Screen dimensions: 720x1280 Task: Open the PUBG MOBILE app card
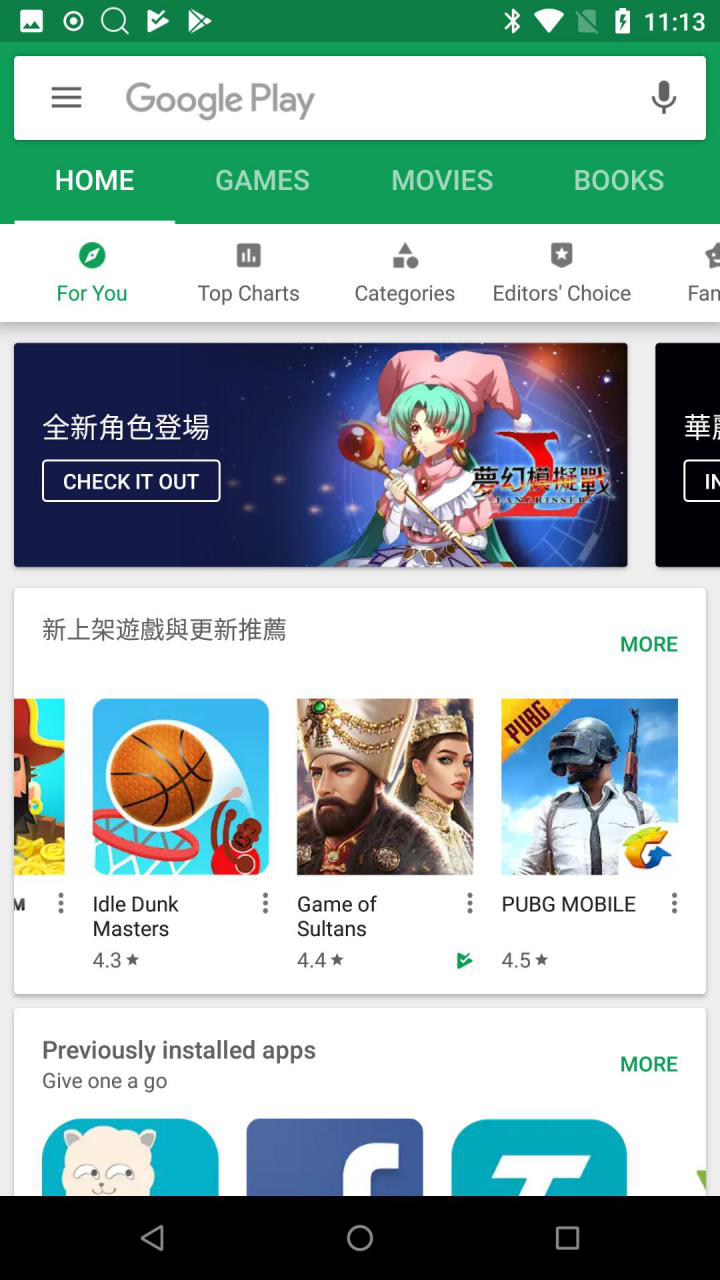[589, 786]
